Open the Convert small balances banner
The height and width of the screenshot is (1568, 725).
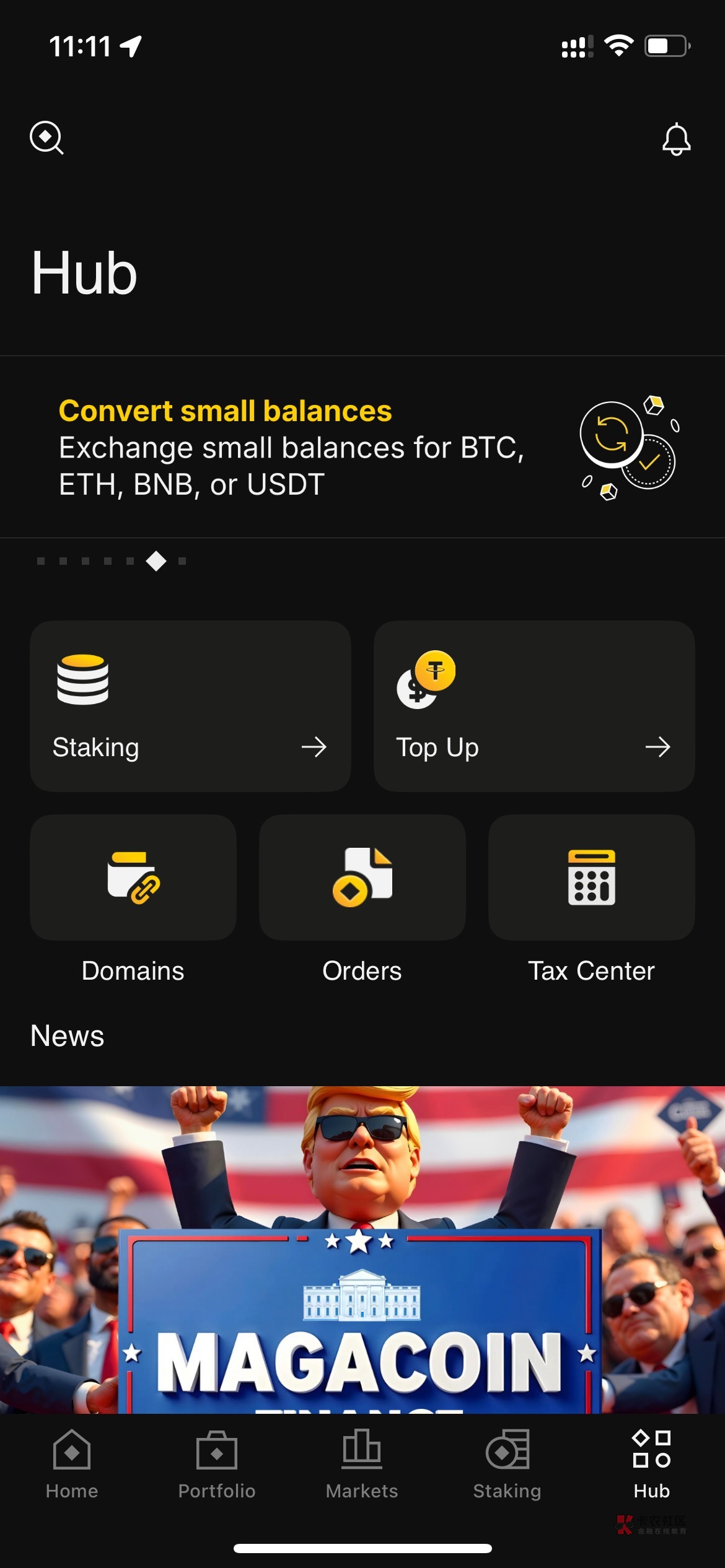[x=362, y=447]
